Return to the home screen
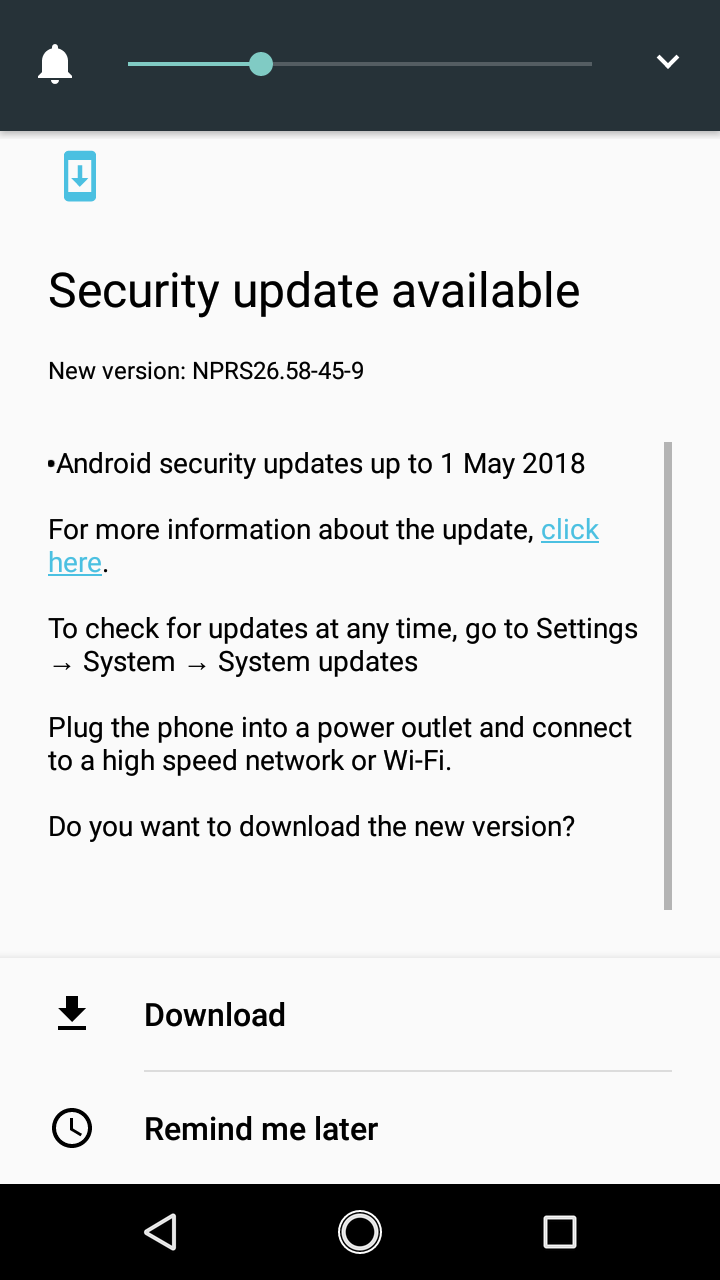Image resolution: width=720 pixels, height=1280 pixels. coord(360,1232)
